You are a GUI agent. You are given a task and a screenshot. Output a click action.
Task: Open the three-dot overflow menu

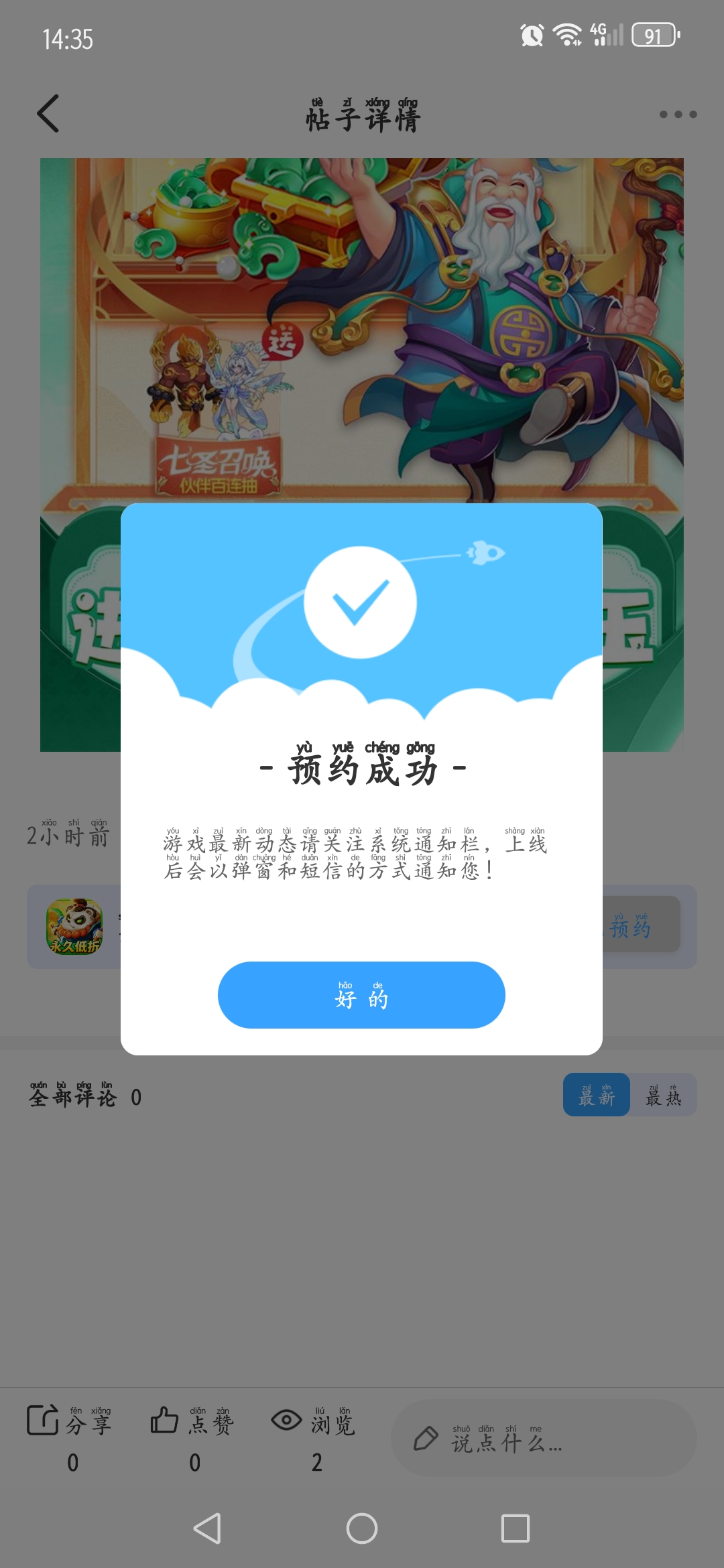[x=678, y=115]
